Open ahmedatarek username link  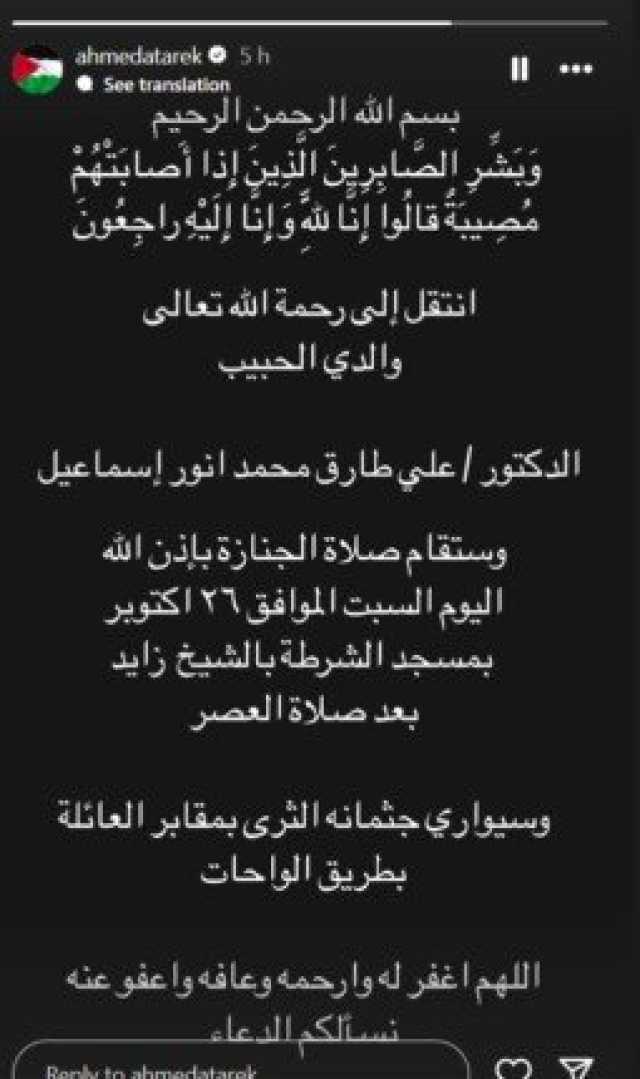[139, 57]
